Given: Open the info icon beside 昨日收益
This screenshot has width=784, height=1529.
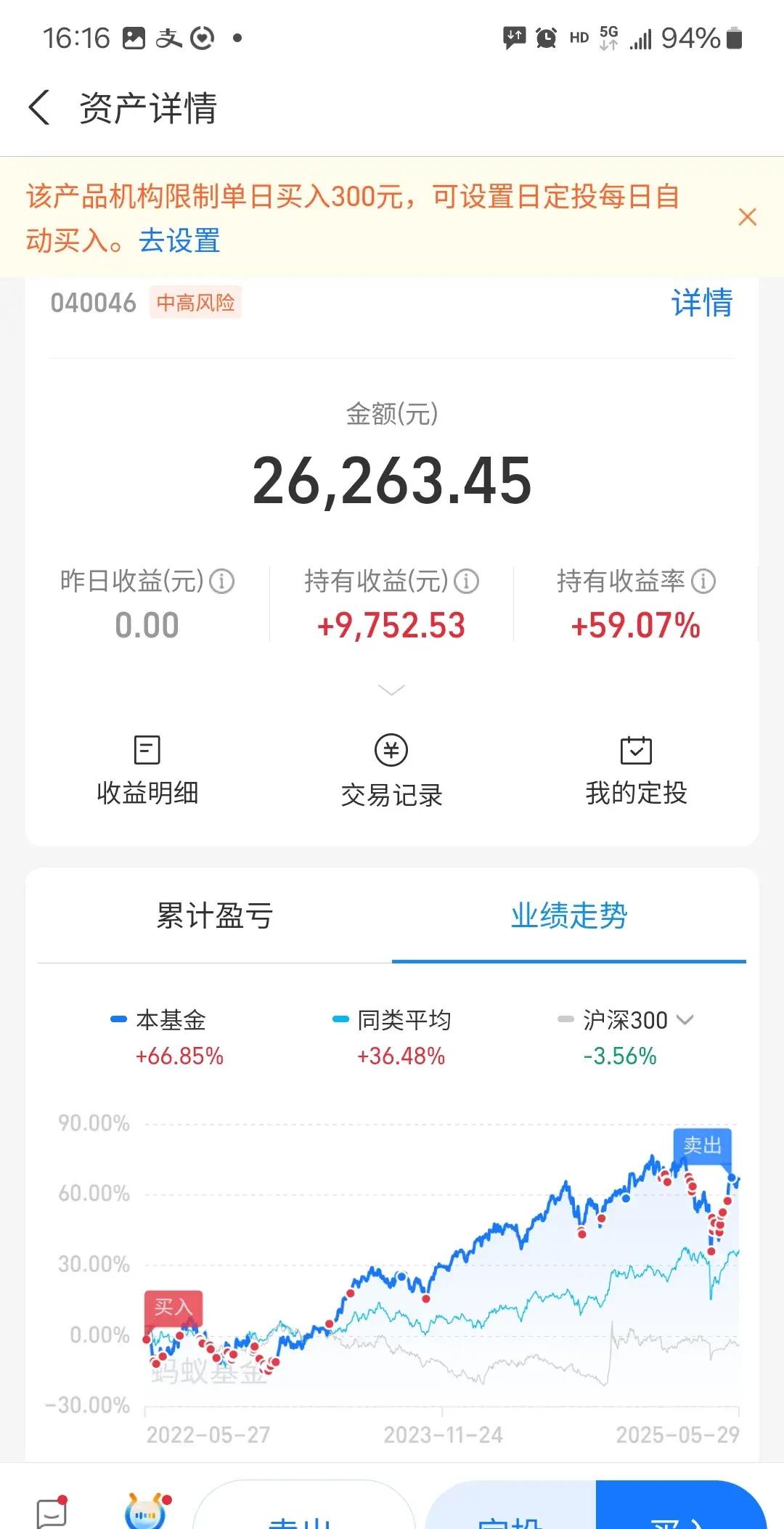Looking at the screenshot, I should pos(223,582).
